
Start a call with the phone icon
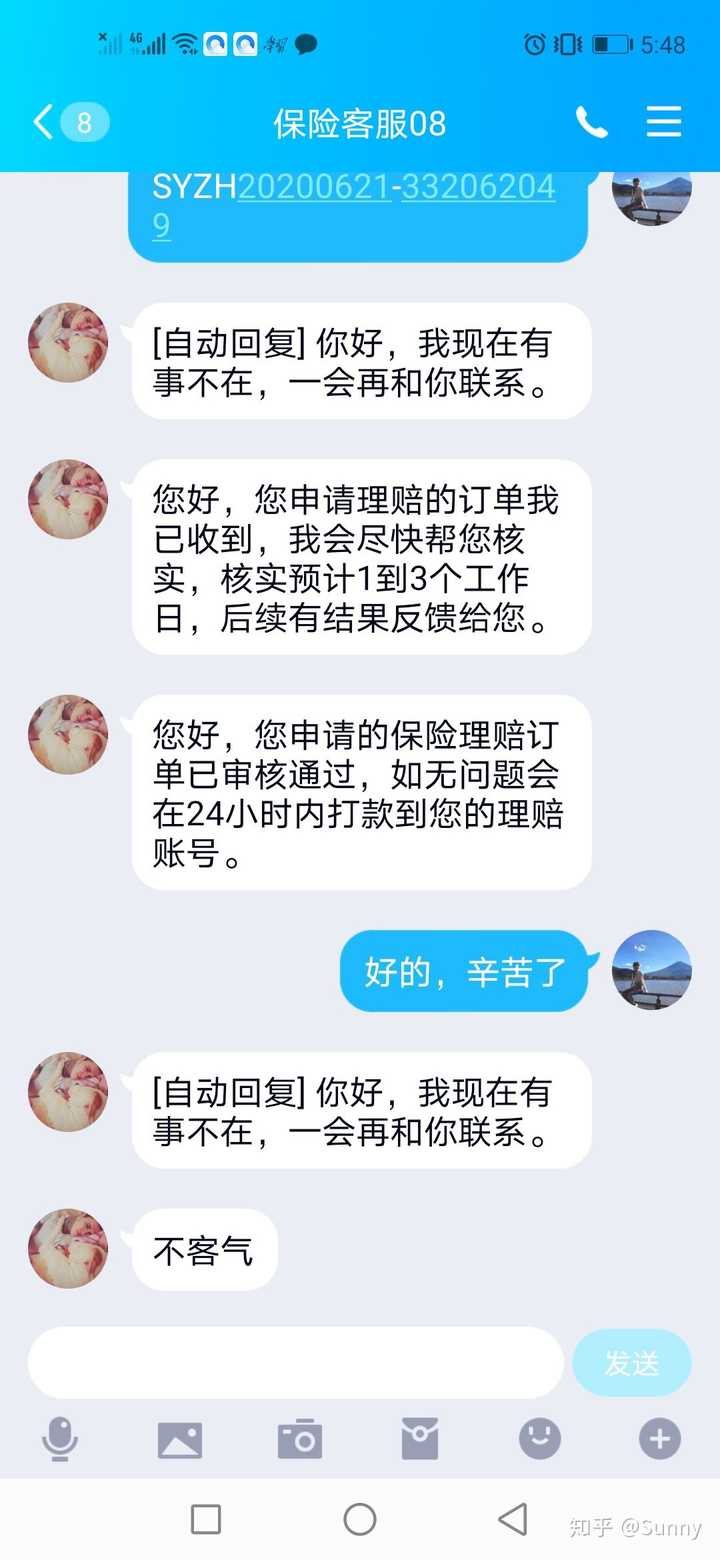tap(592, 122)
